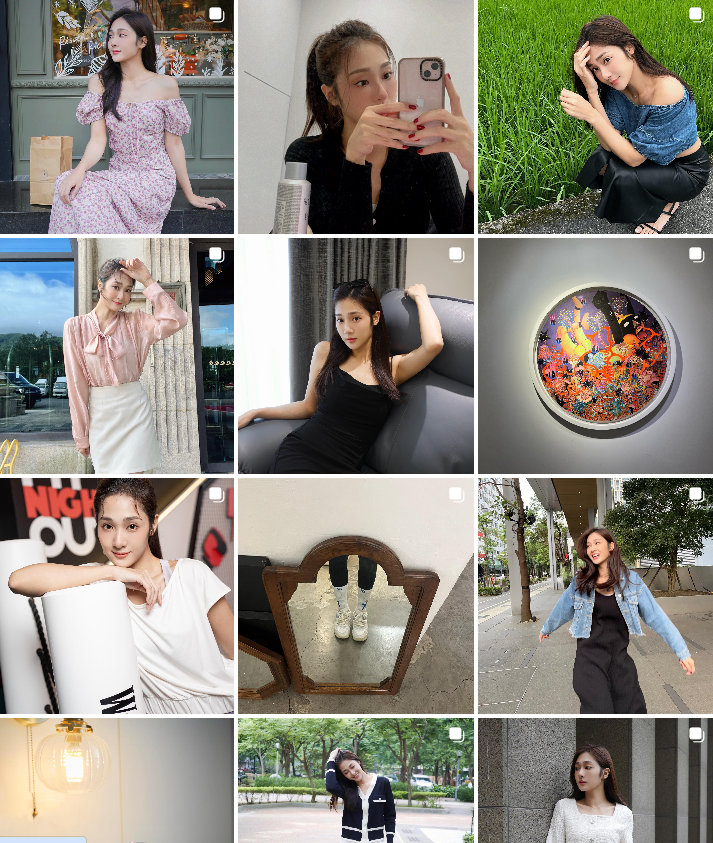Viewport: 713px width, 843px height.
Task: Open the pink floral dress post
Action: 117,117
